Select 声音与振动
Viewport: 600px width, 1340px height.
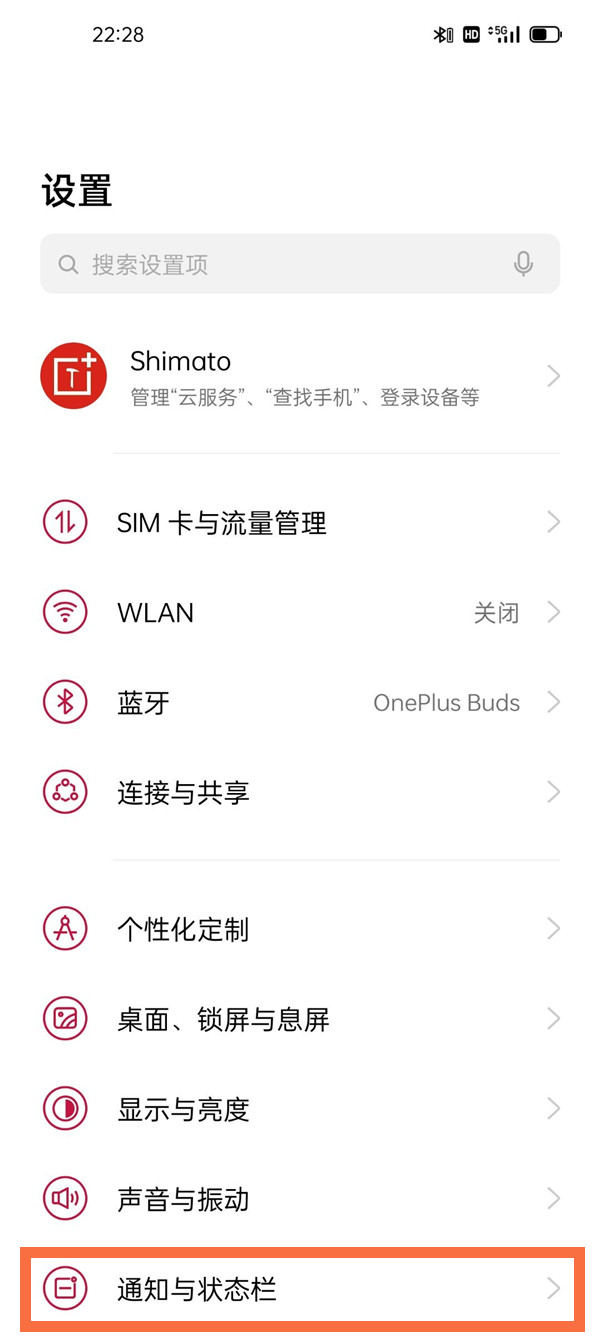click(300, 1199)
